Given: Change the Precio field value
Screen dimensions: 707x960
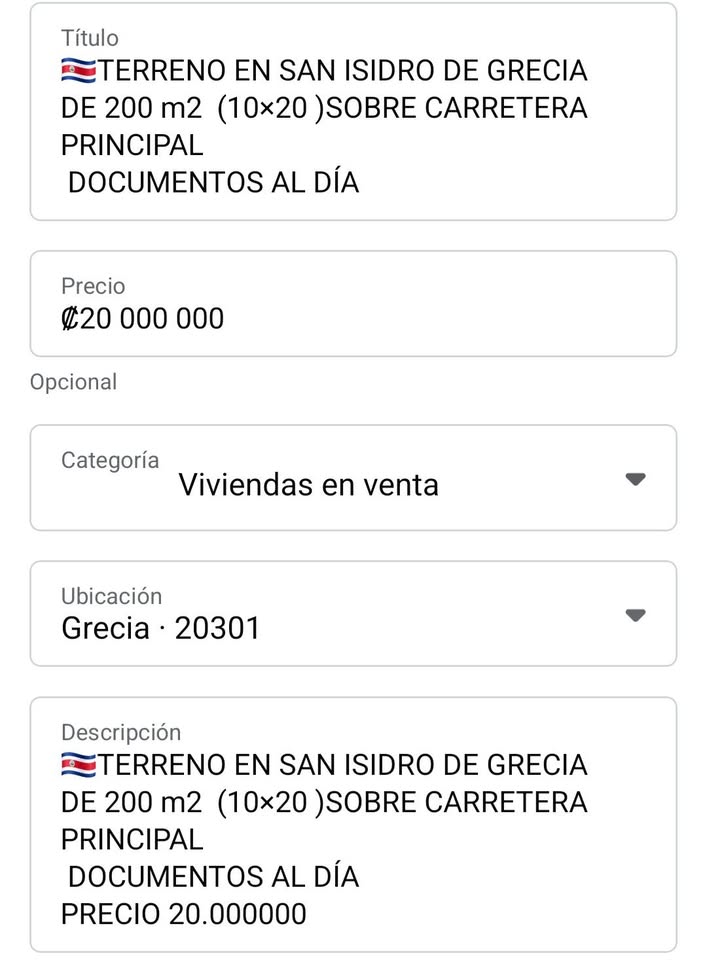Looking at the screenshot, I should (x=353, y=304).
